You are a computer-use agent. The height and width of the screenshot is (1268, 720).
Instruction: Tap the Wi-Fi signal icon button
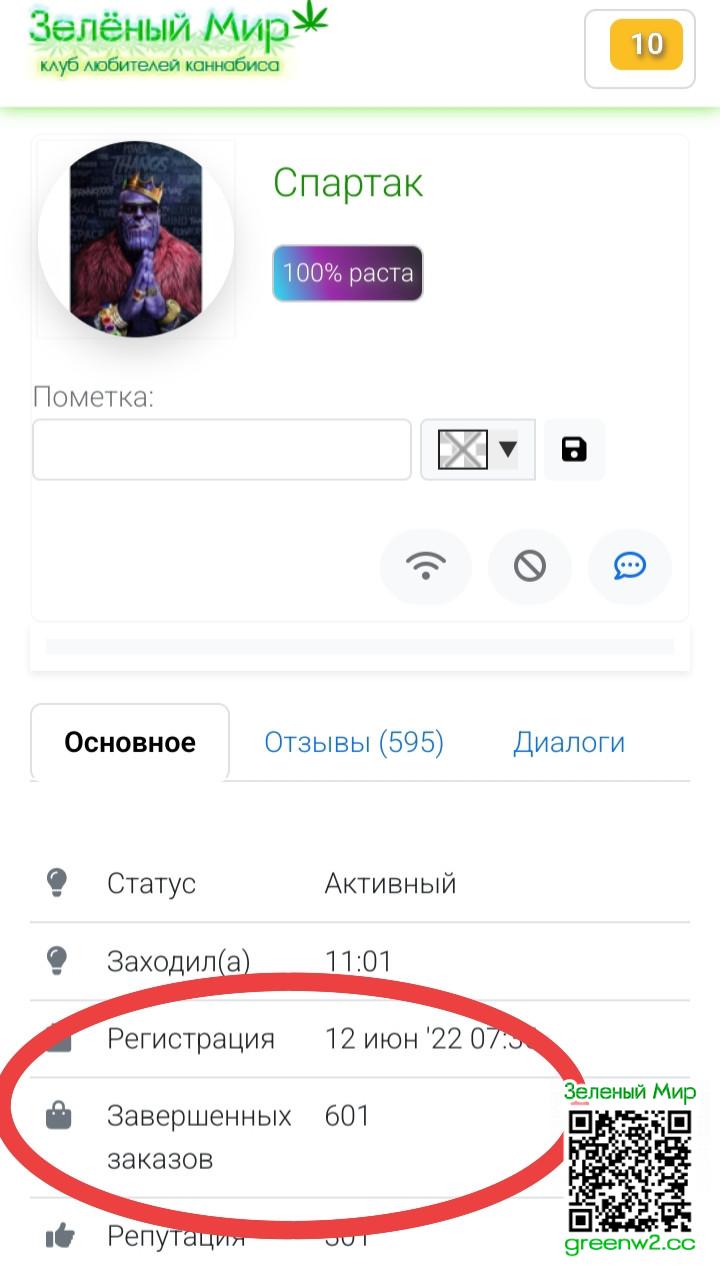[426, 567]
